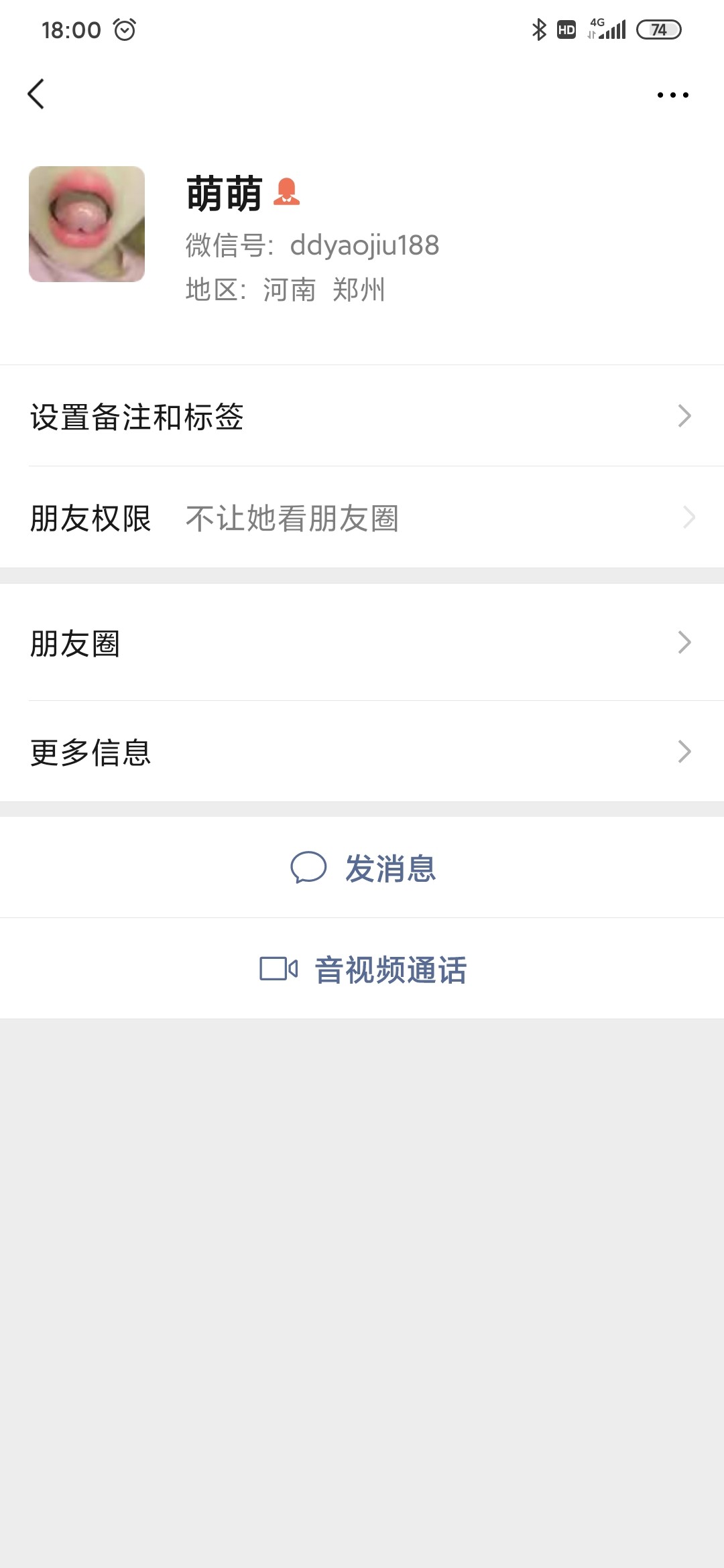Open the more options menu via three dots

(x=672, y=94)
